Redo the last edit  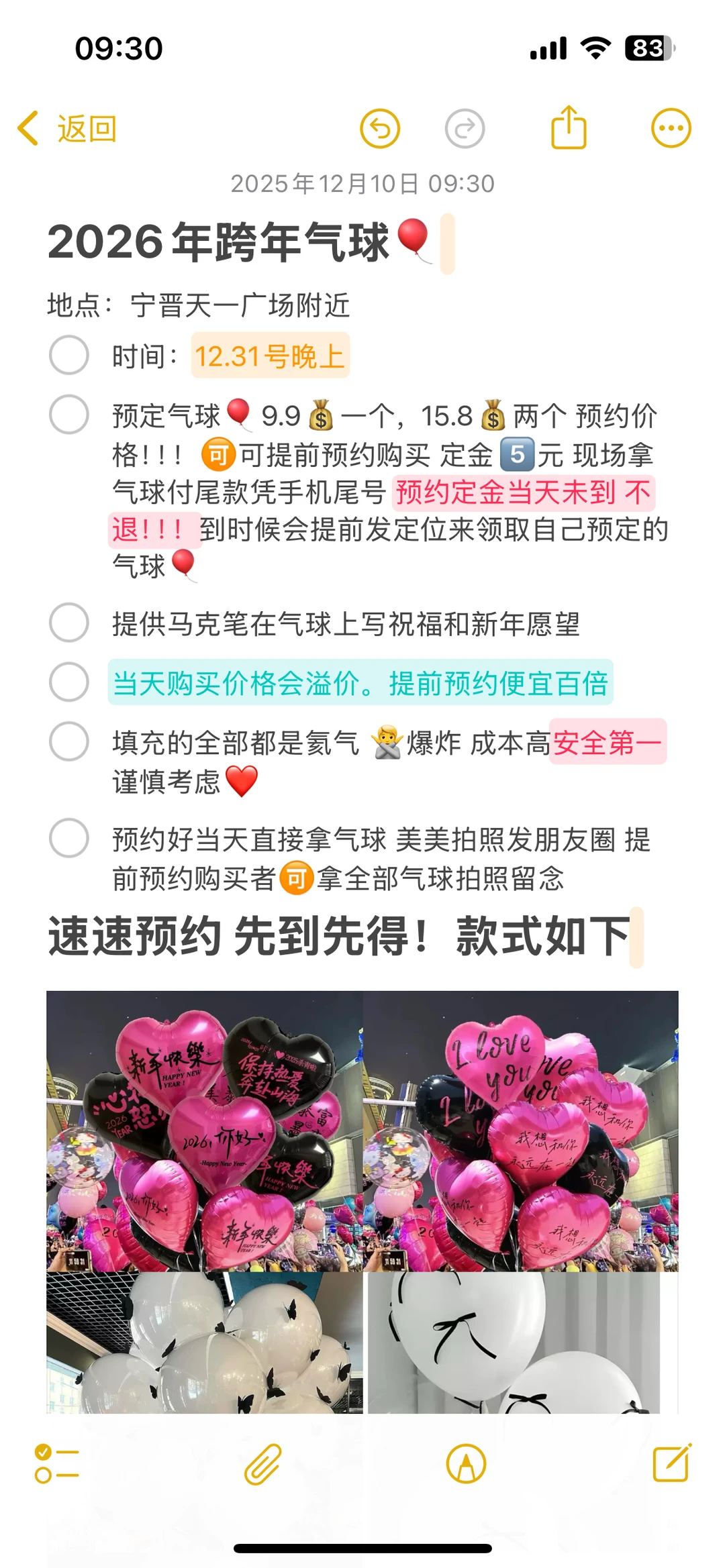(x=465, y=128)
